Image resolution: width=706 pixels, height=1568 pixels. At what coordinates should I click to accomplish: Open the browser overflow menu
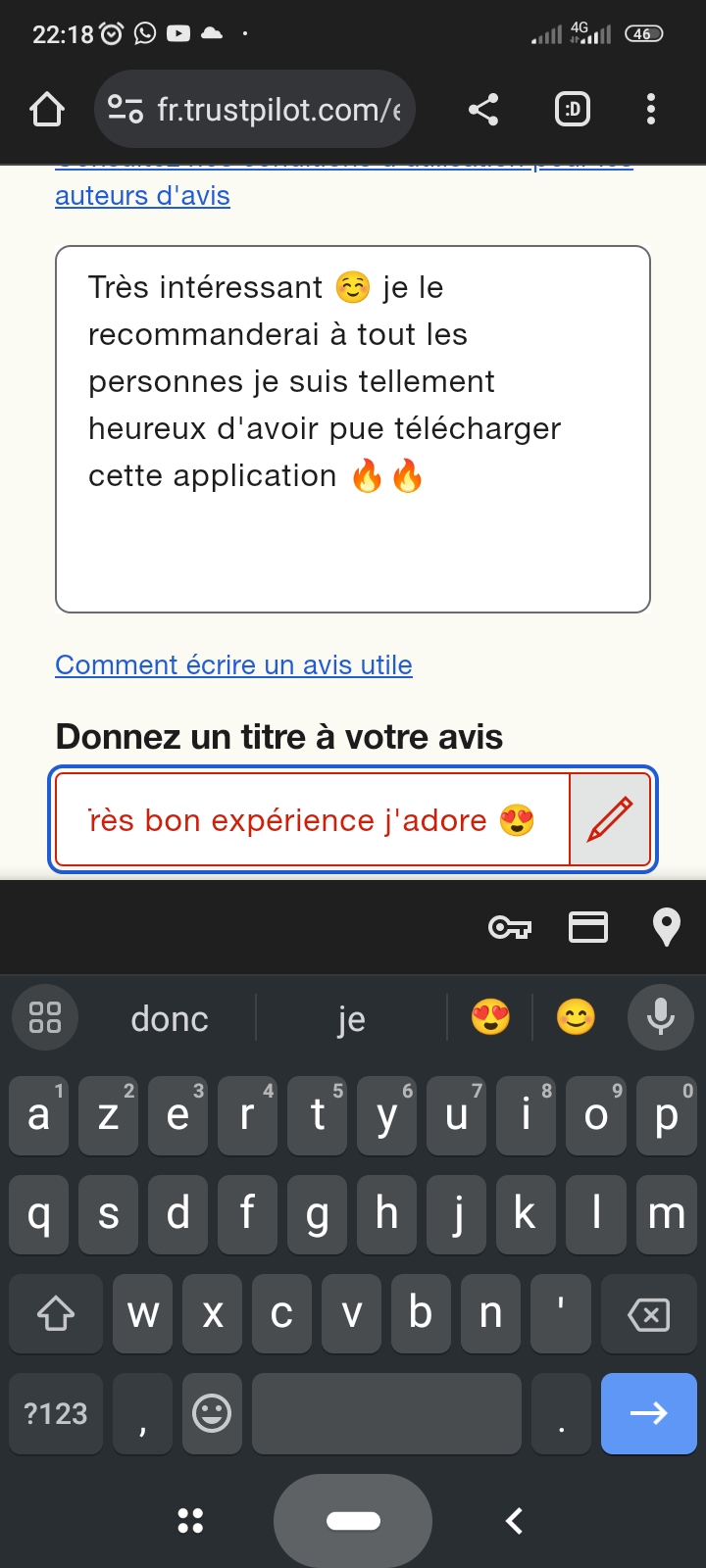point(651,109)
